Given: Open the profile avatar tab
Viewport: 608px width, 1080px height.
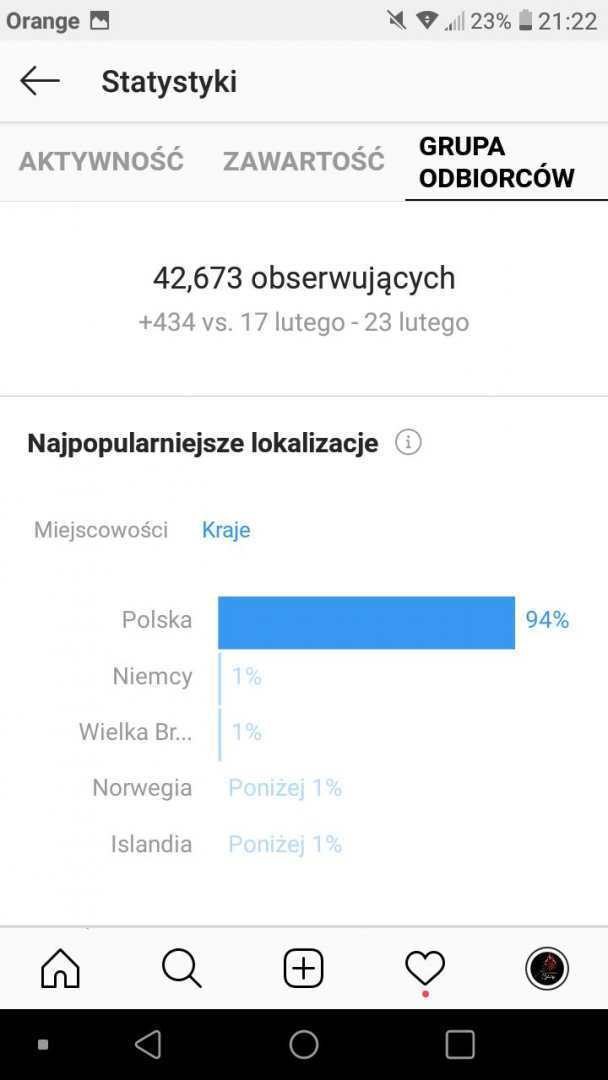Looking at the screenshot, I should (547, 968).
